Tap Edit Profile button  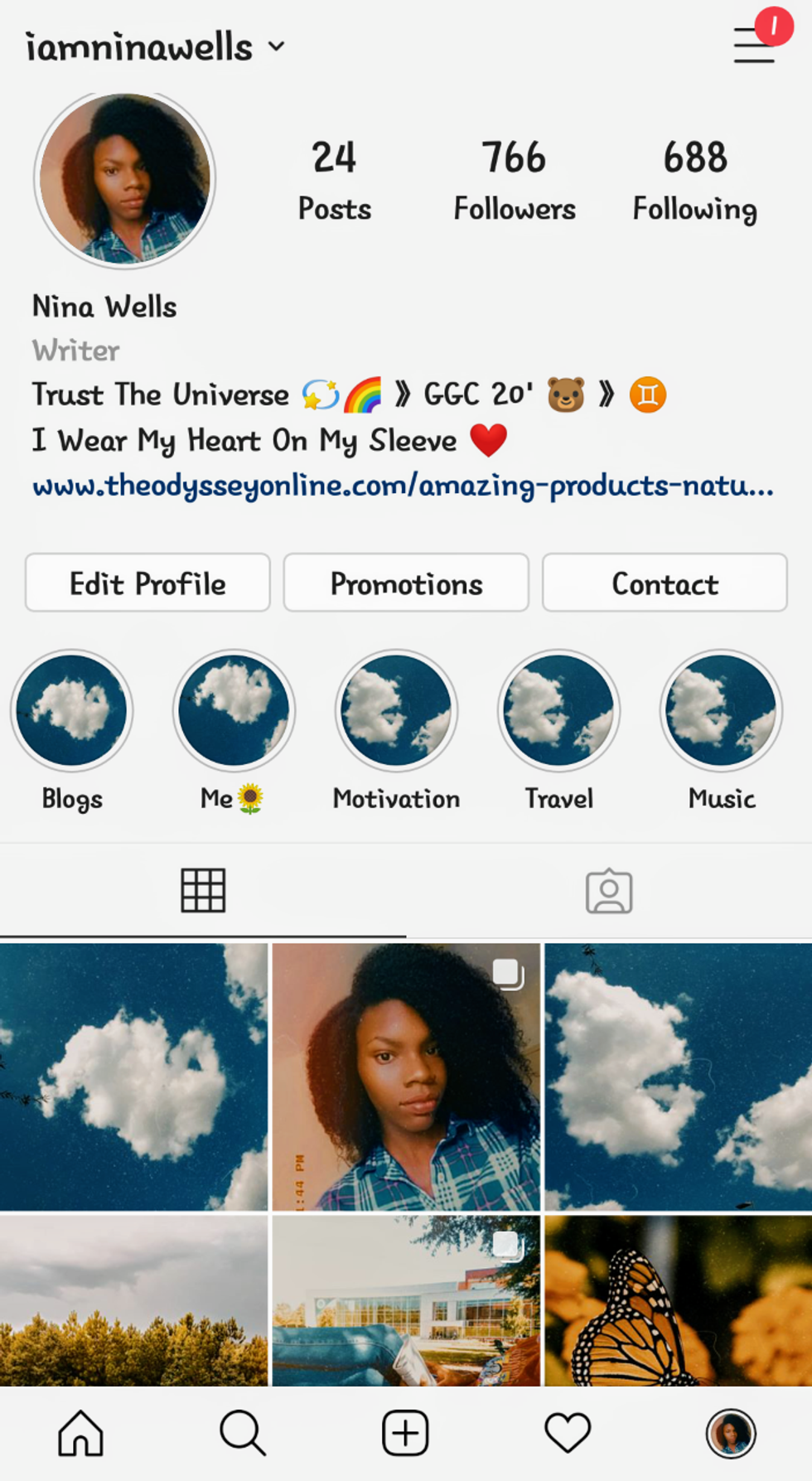[147, 583]
